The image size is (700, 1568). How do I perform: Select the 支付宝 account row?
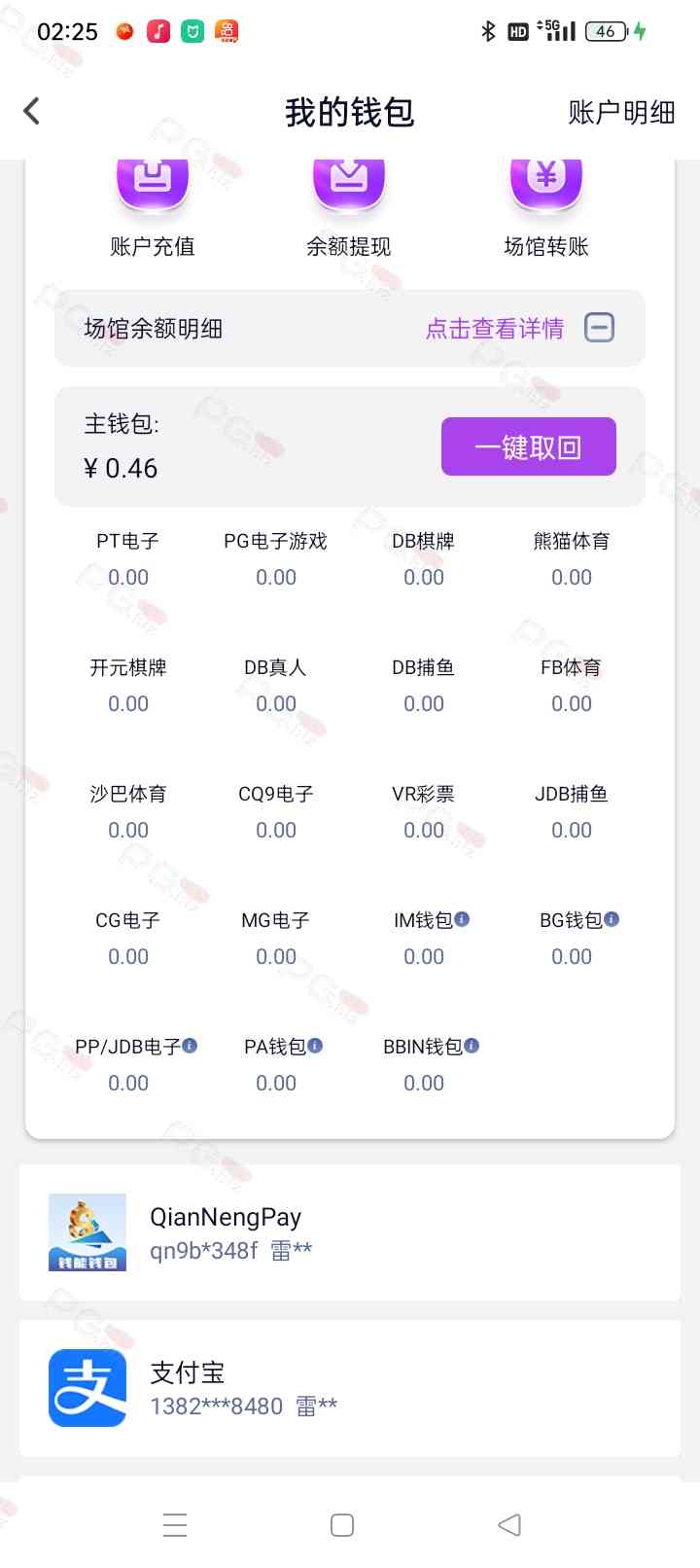pyautogui.click(x=350, y=1388)
